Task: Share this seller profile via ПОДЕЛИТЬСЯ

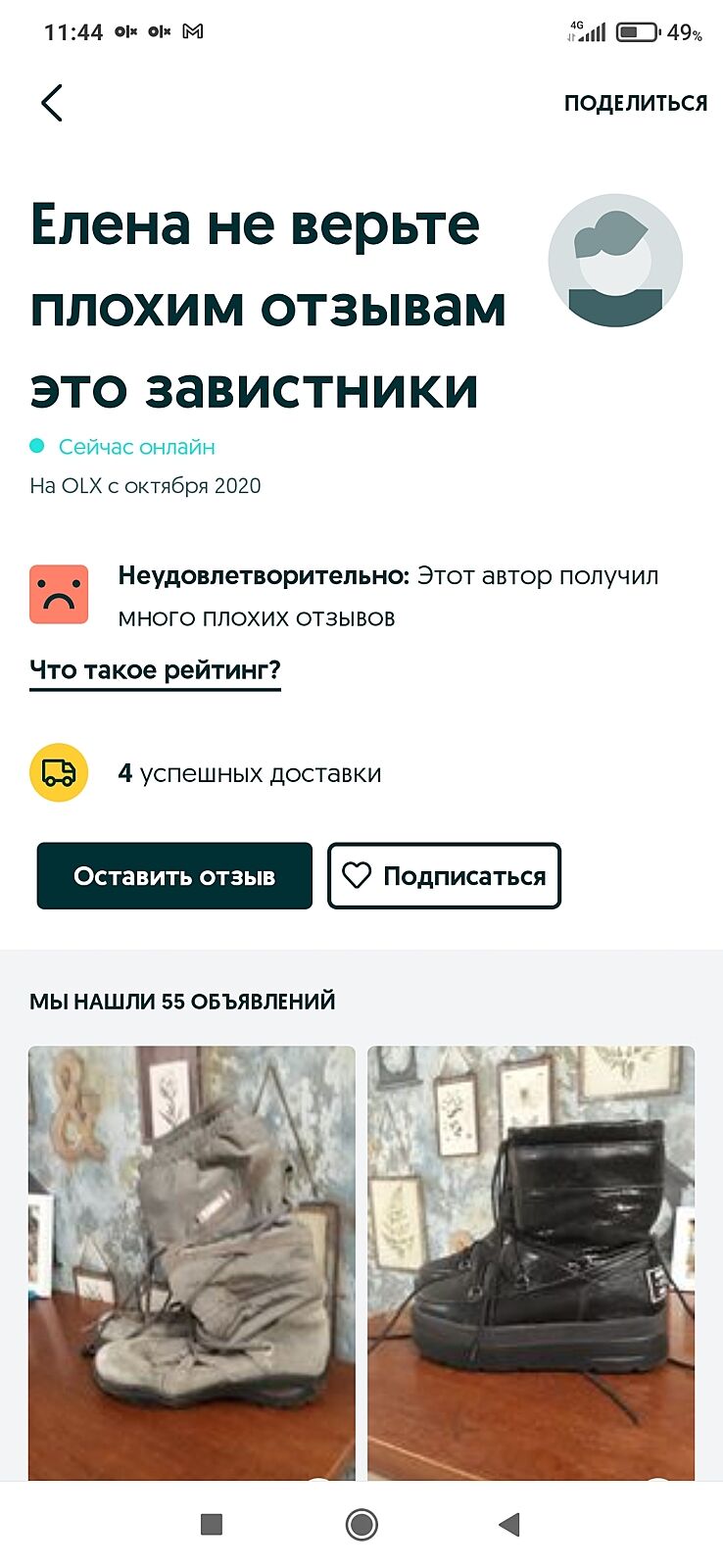Action: click(635, 103)
